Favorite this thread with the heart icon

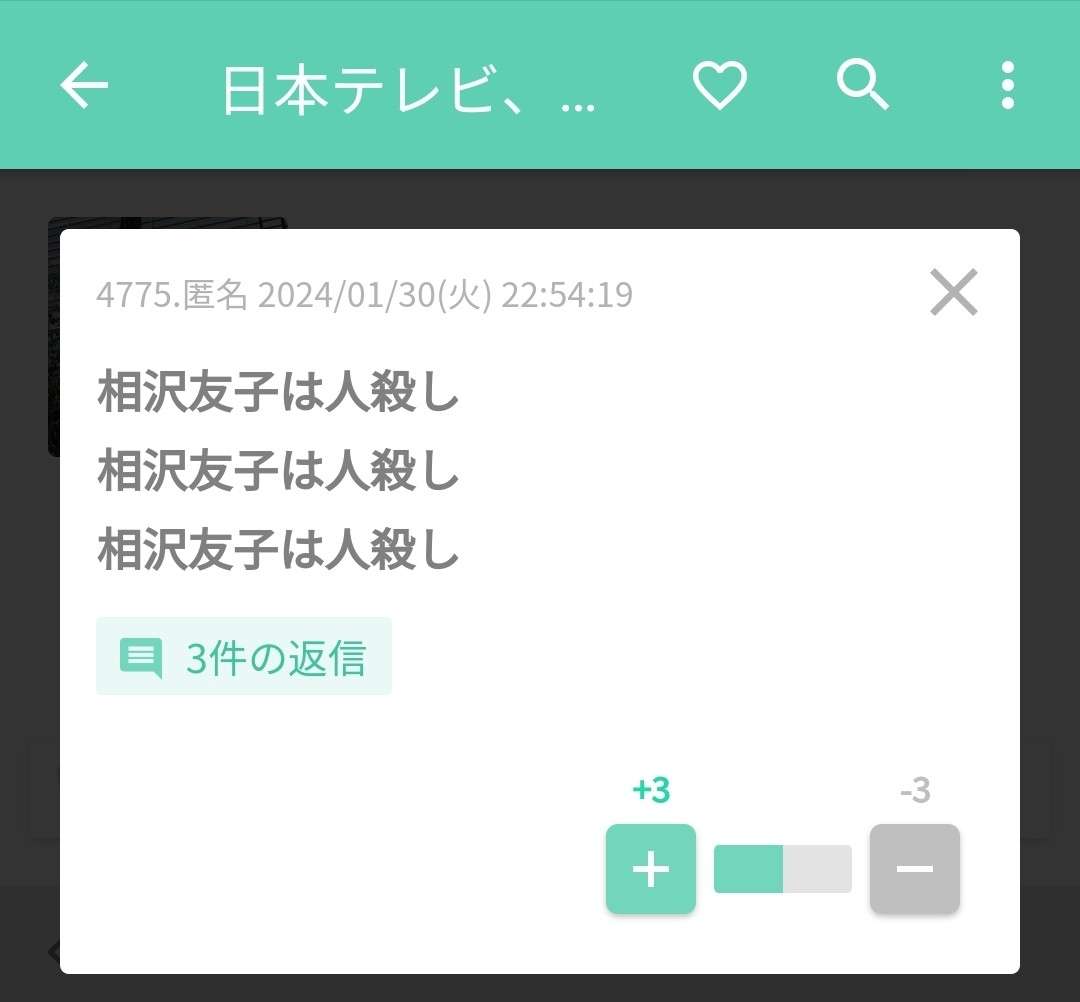[720, 86]
